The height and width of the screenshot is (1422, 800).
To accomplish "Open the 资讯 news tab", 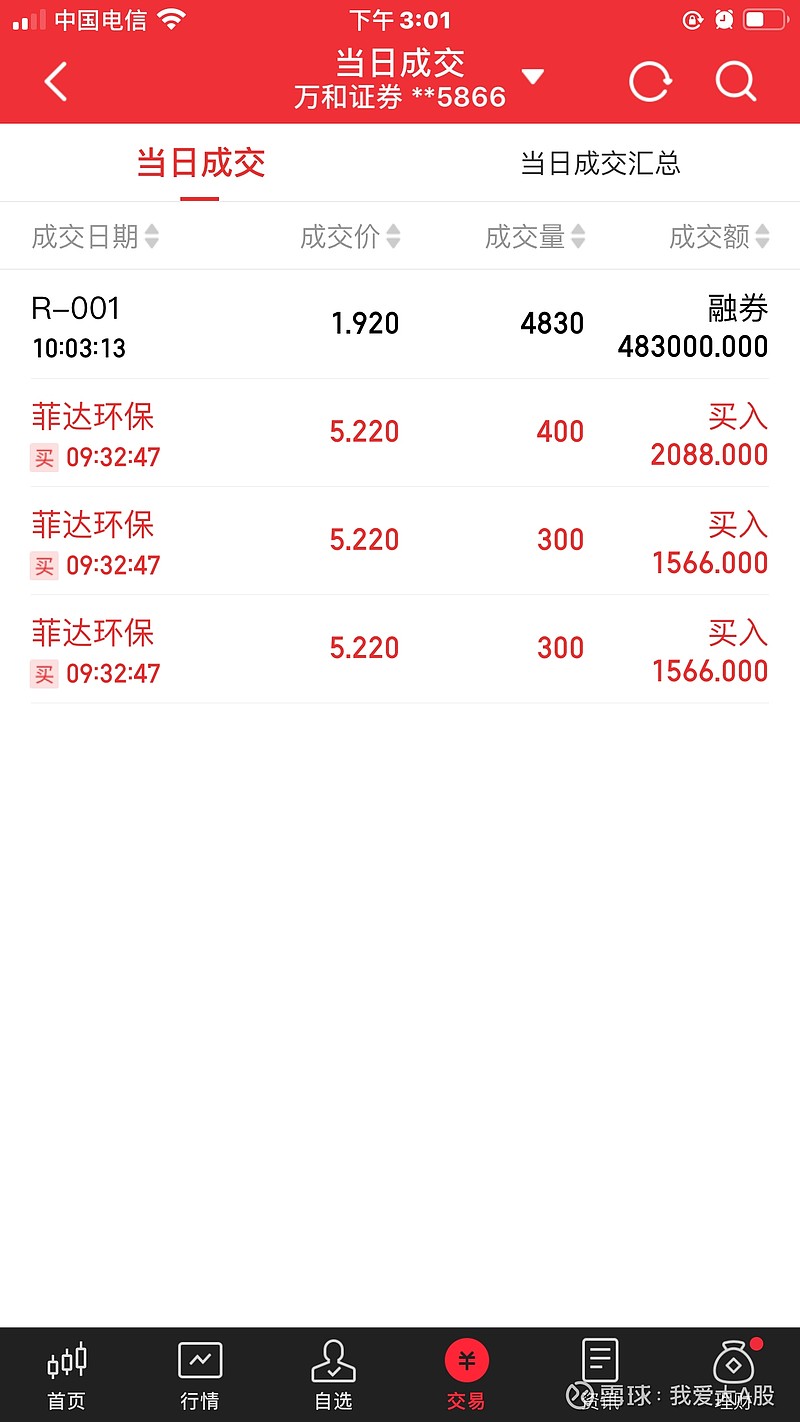I will 600,1376.
